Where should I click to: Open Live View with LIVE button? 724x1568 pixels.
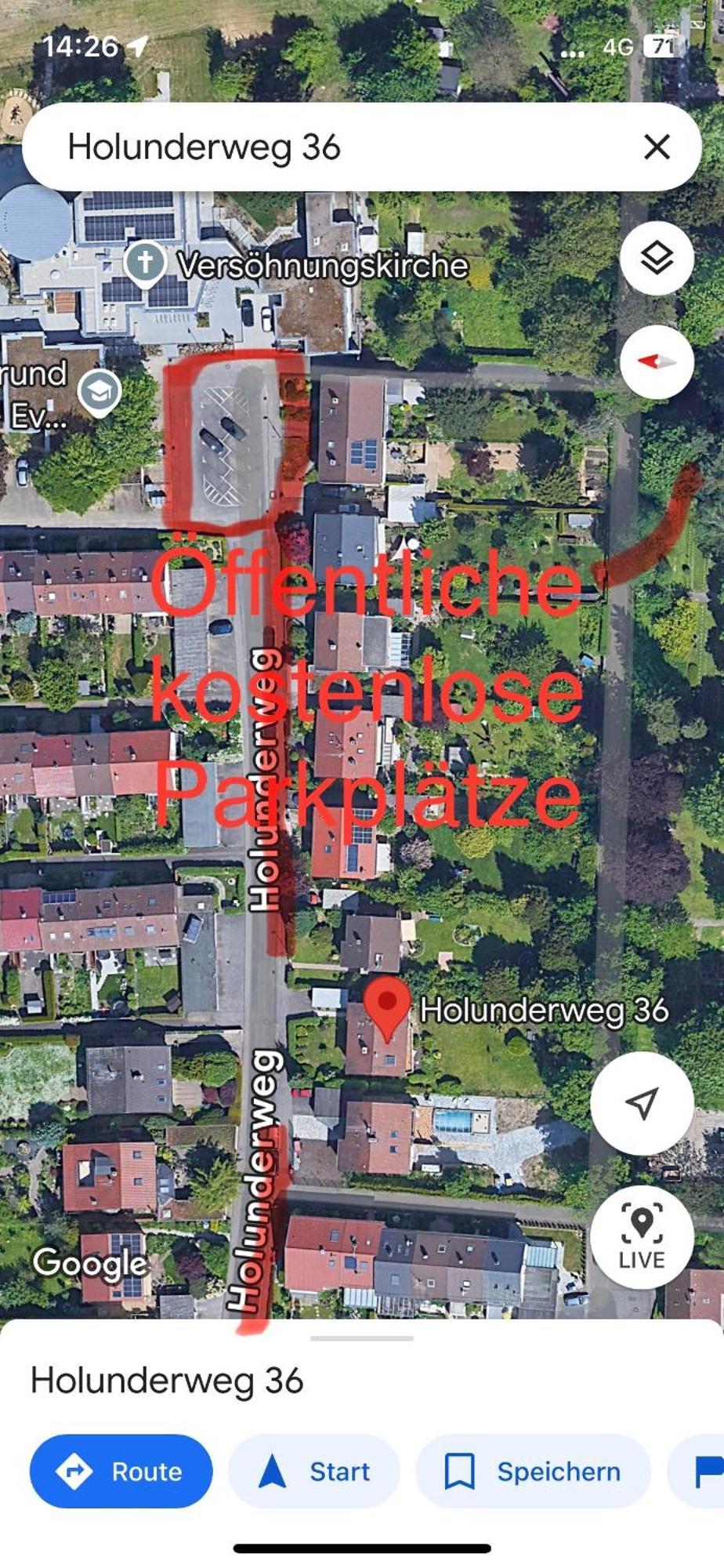[x=642, y=1236]
